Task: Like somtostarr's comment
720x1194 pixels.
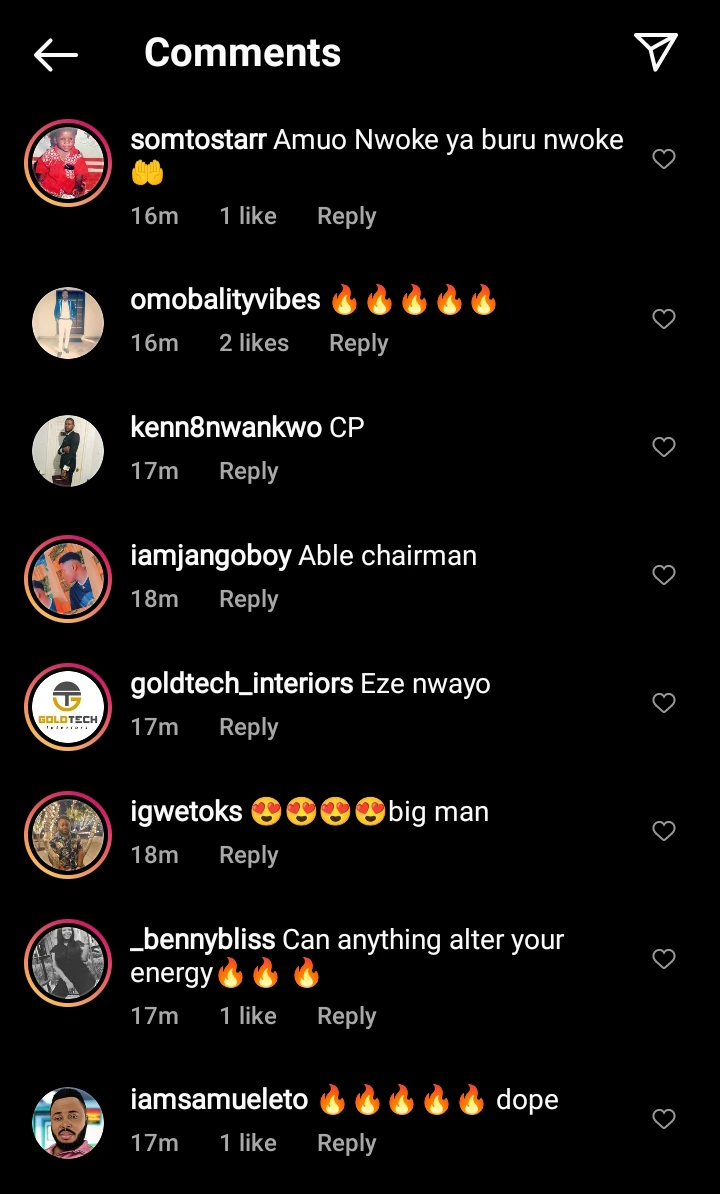Action: pyautogui.click(x=664, y=159)
